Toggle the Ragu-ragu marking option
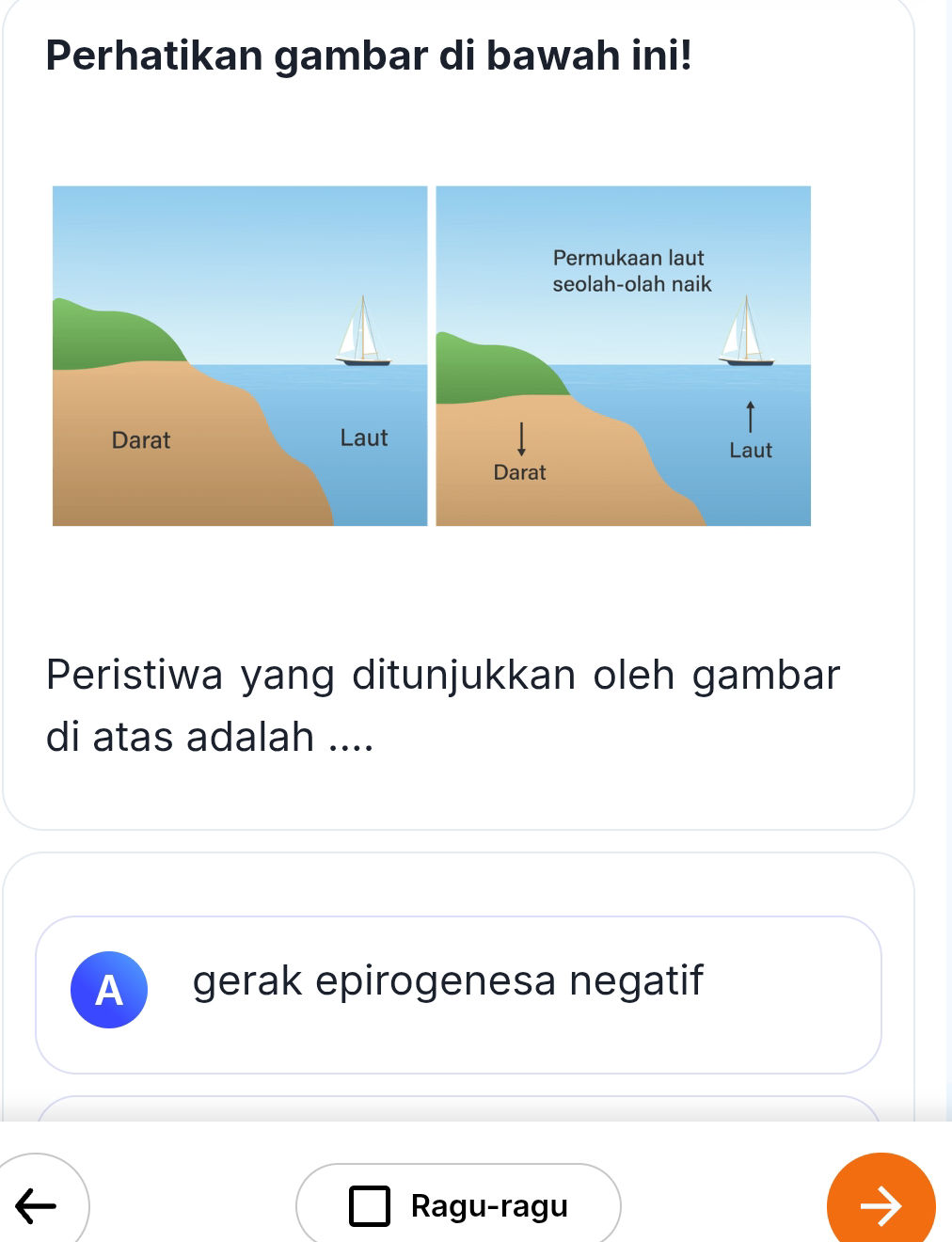The image size is (952, 1242). click(x=457, y=1205)
